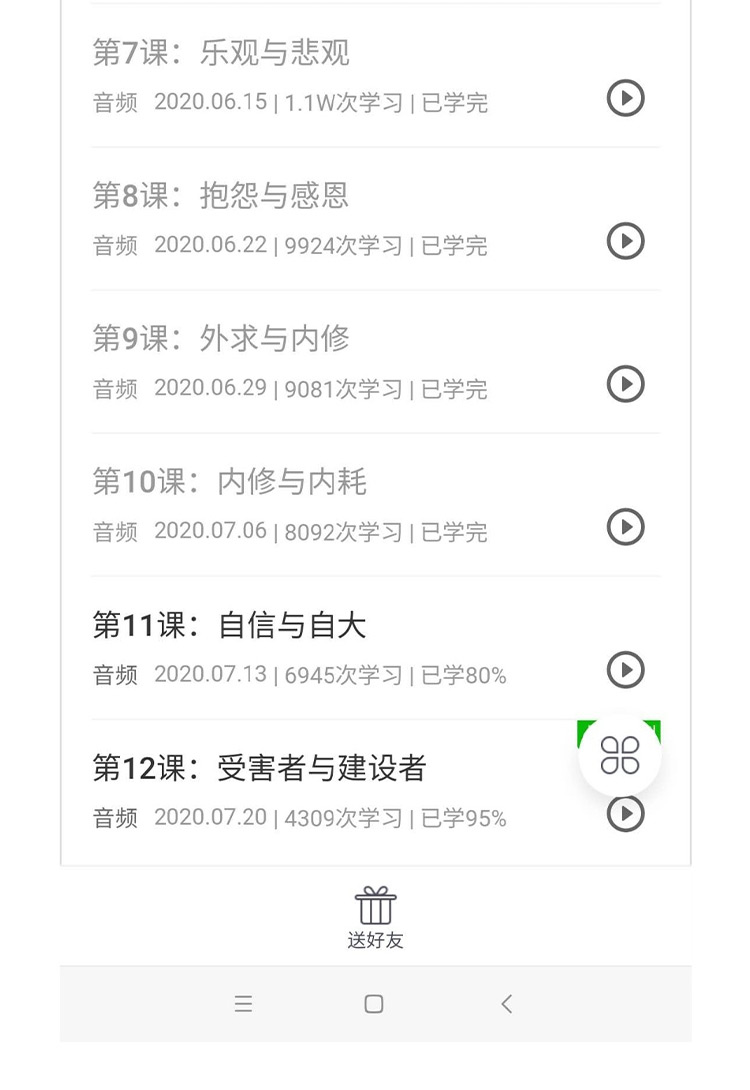
Task: Go back with system back button
Action: coord(506,1004)
